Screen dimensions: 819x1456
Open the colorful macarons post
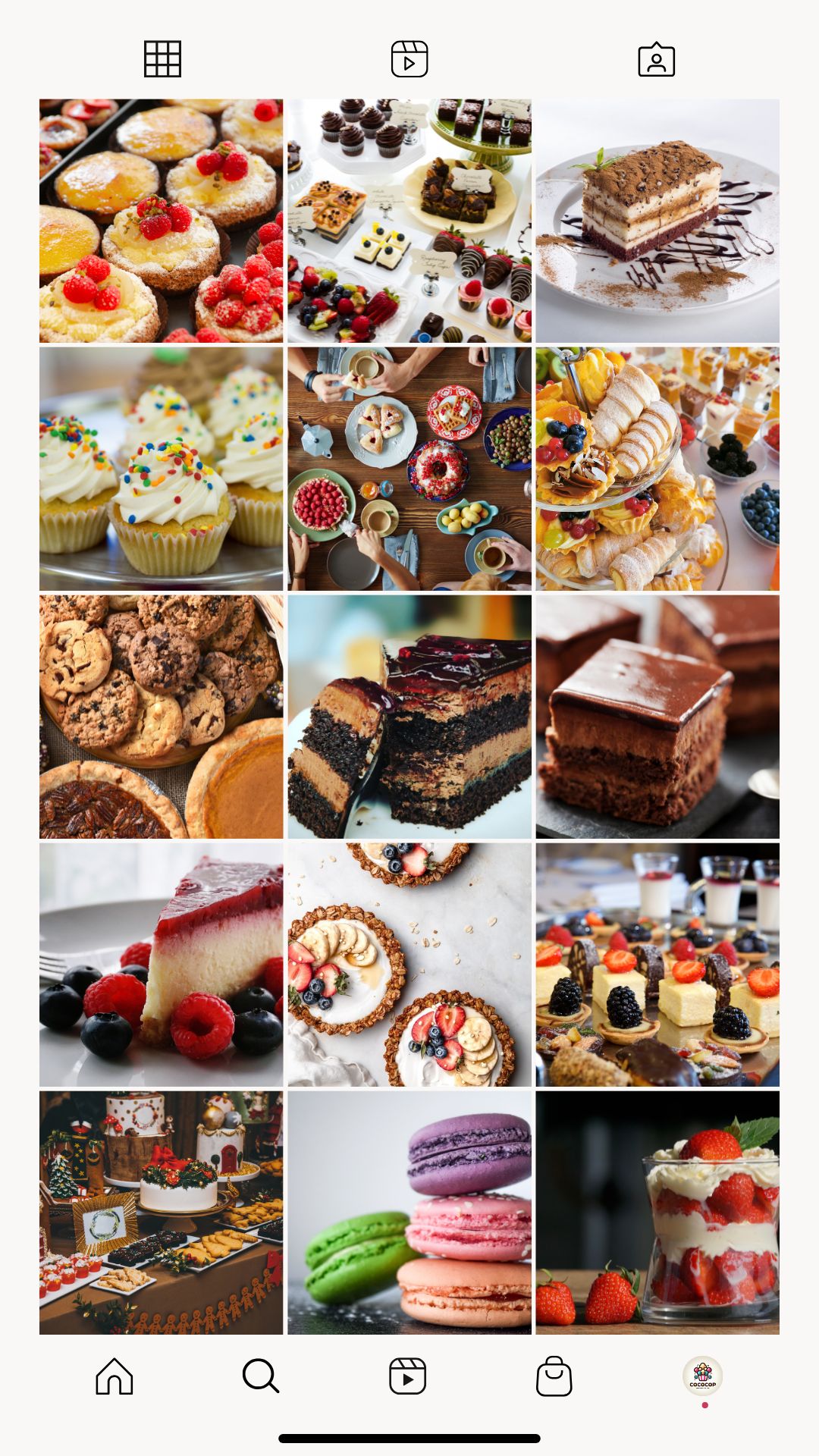409,1213
